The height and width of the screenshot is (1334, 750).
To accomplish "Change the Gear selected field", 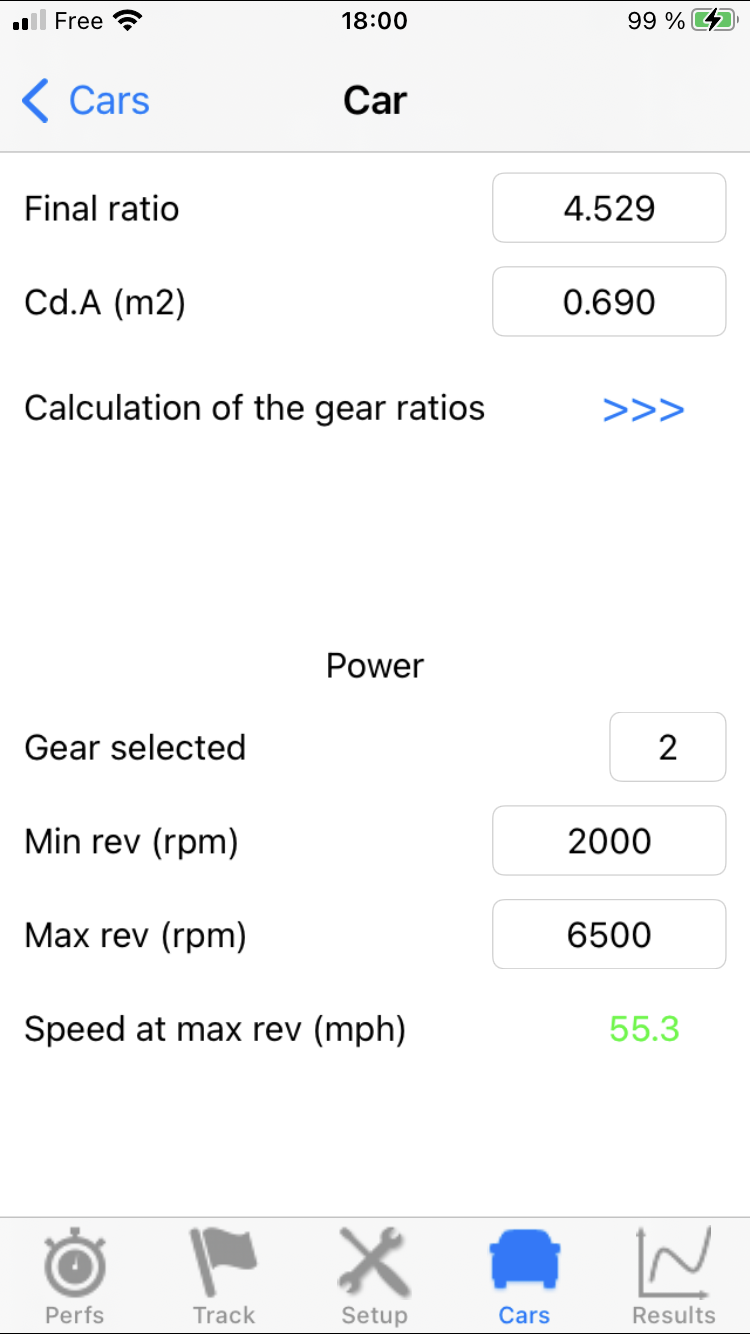I will coord(667,747).
